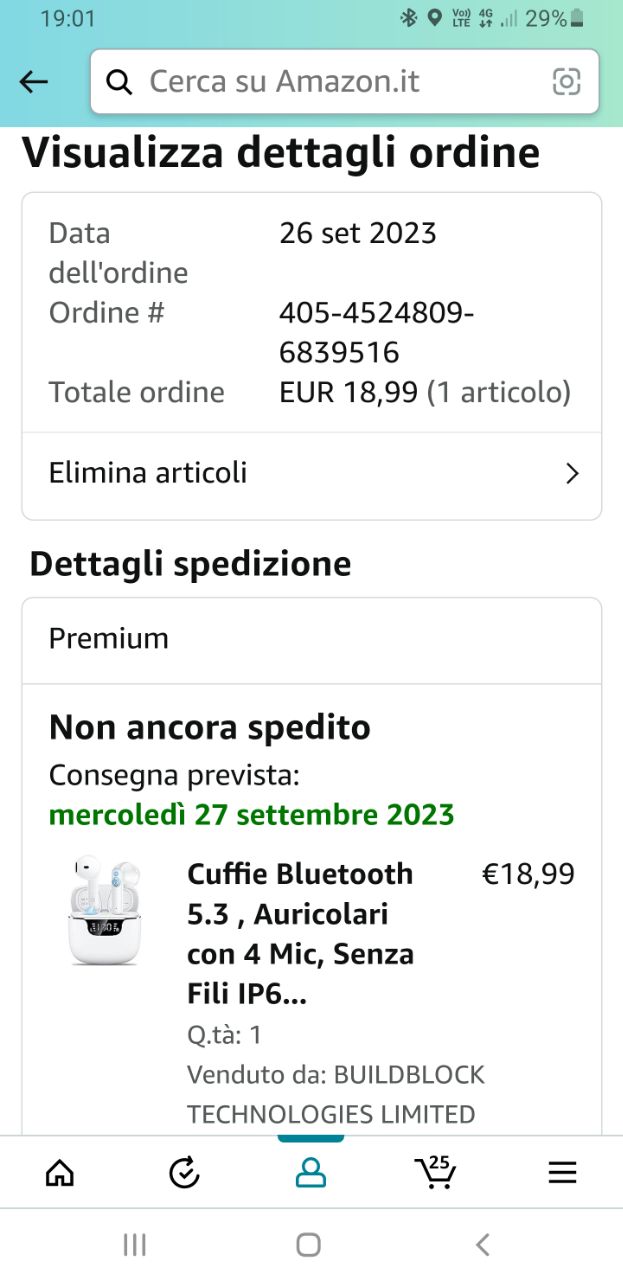This screenshot has height=1280, width=623.
Task: Open the account profile tab
Action: (x=311, y=1172)
